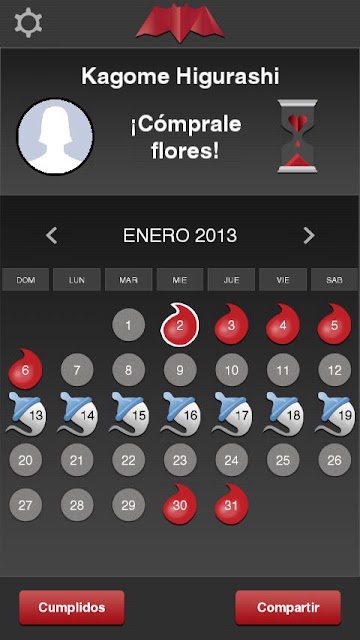Choose day 10 in the calendar
The width and height of the screenshot is (360, 640).
coord(231,370)
